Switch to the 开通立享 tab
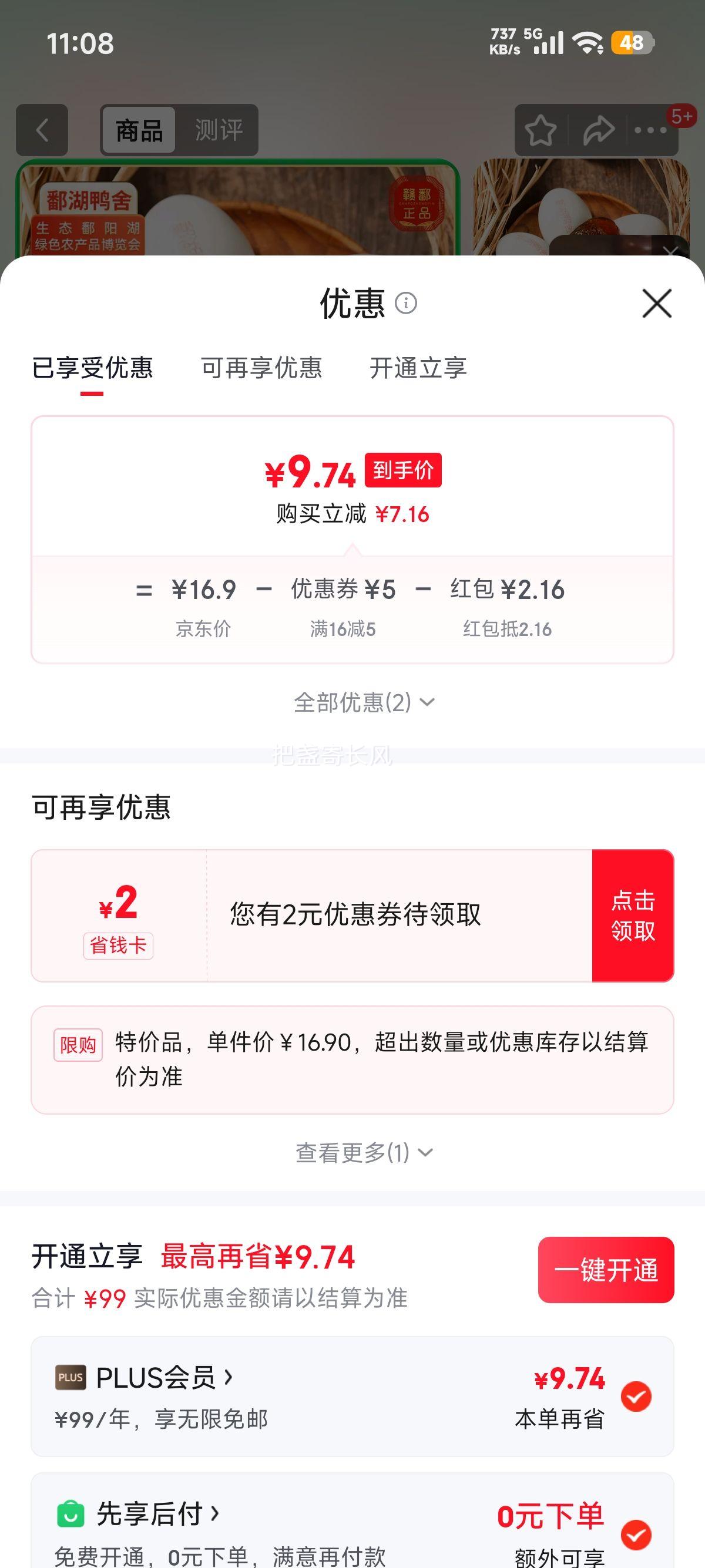This screenshot has height=1568, width=705. (419, 366)
